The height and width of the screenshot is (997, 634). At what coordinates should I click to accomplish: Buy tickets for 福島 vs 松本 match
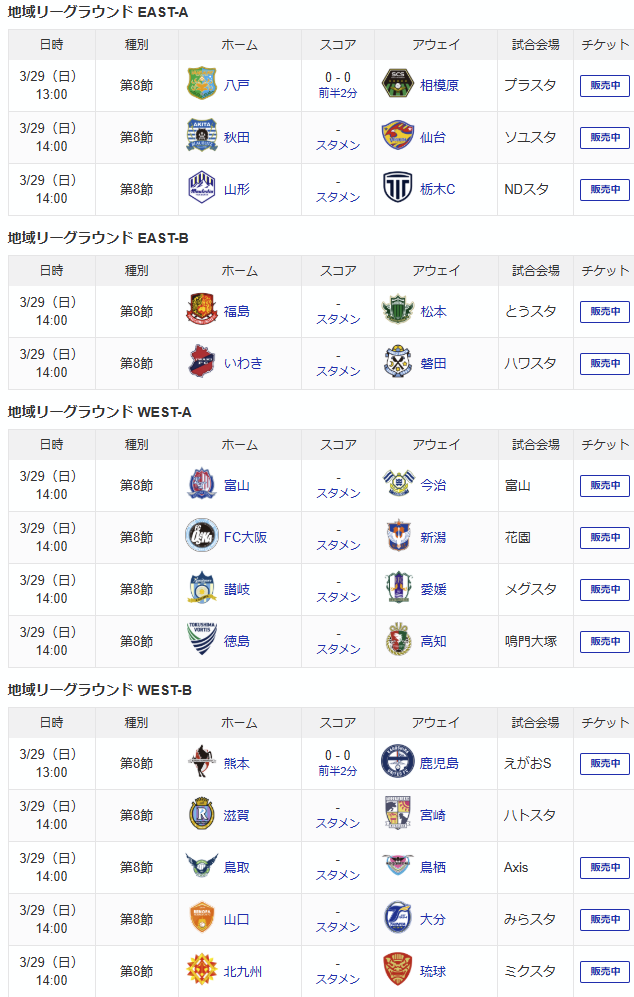coord(604,312)
